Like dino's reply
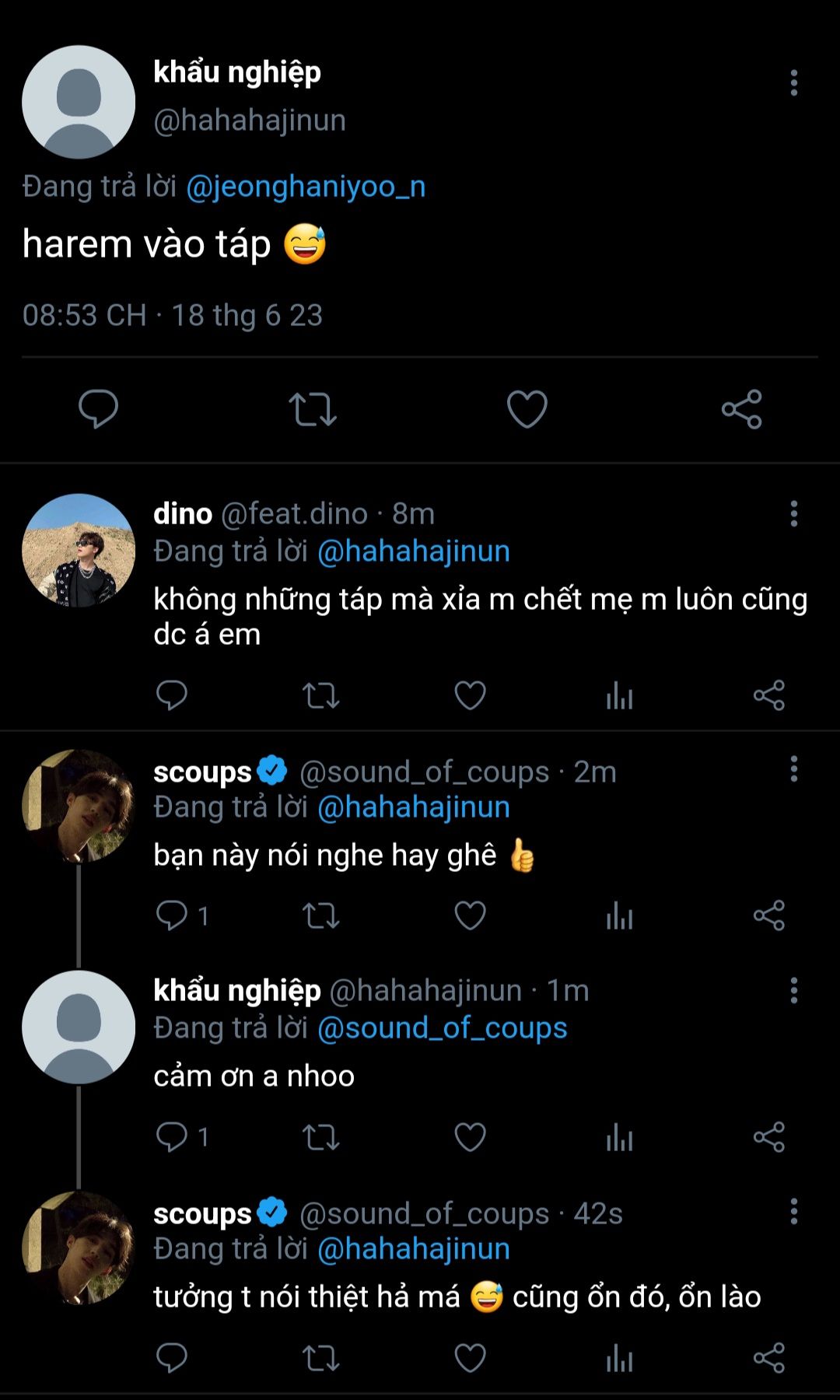840x1400 pixels. coord(470,695)
